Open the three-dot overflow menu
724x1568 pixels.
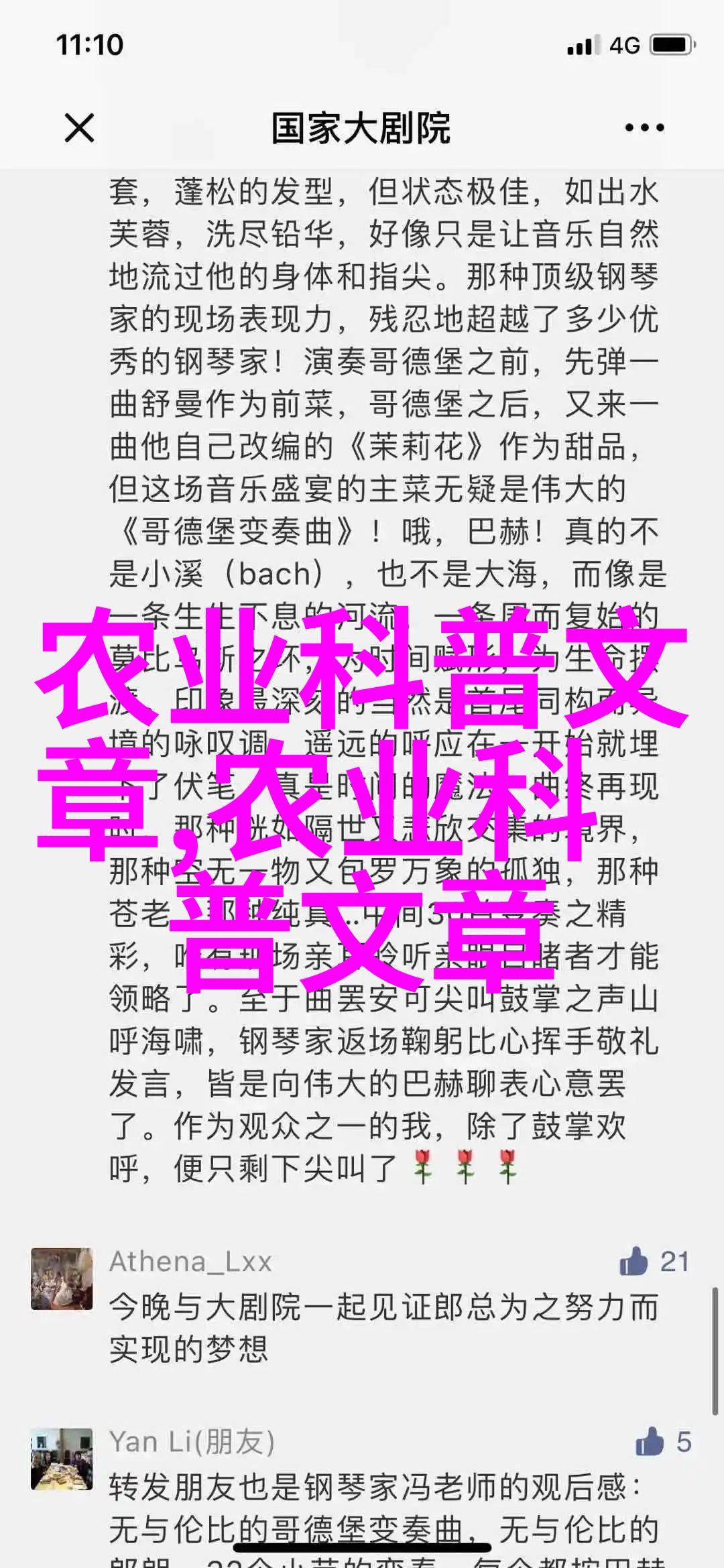point(644,128)
